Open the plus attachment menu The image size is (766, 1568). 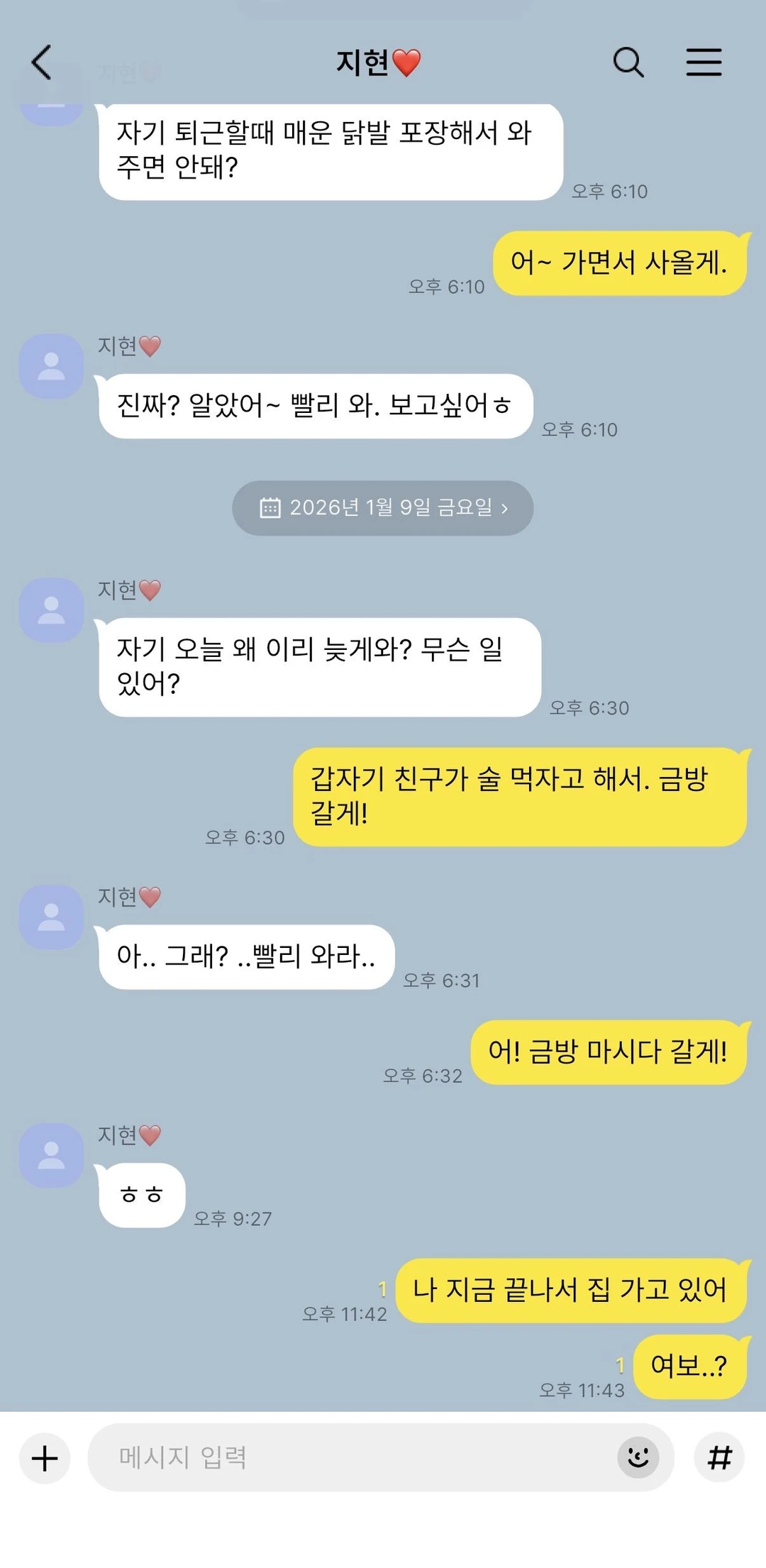pyautogui.click(x=45, y=1459)
